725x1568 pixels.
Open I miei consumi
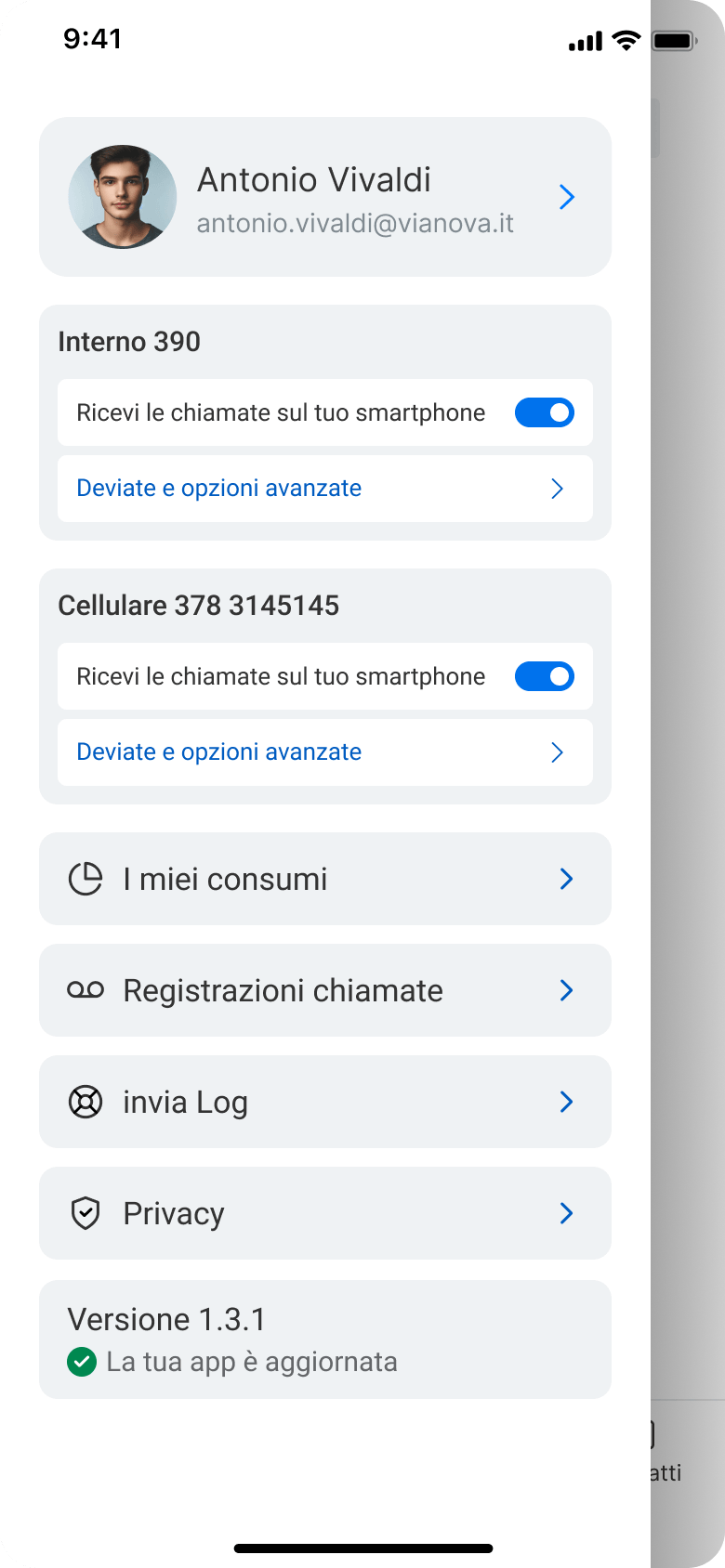coord(324,879)
